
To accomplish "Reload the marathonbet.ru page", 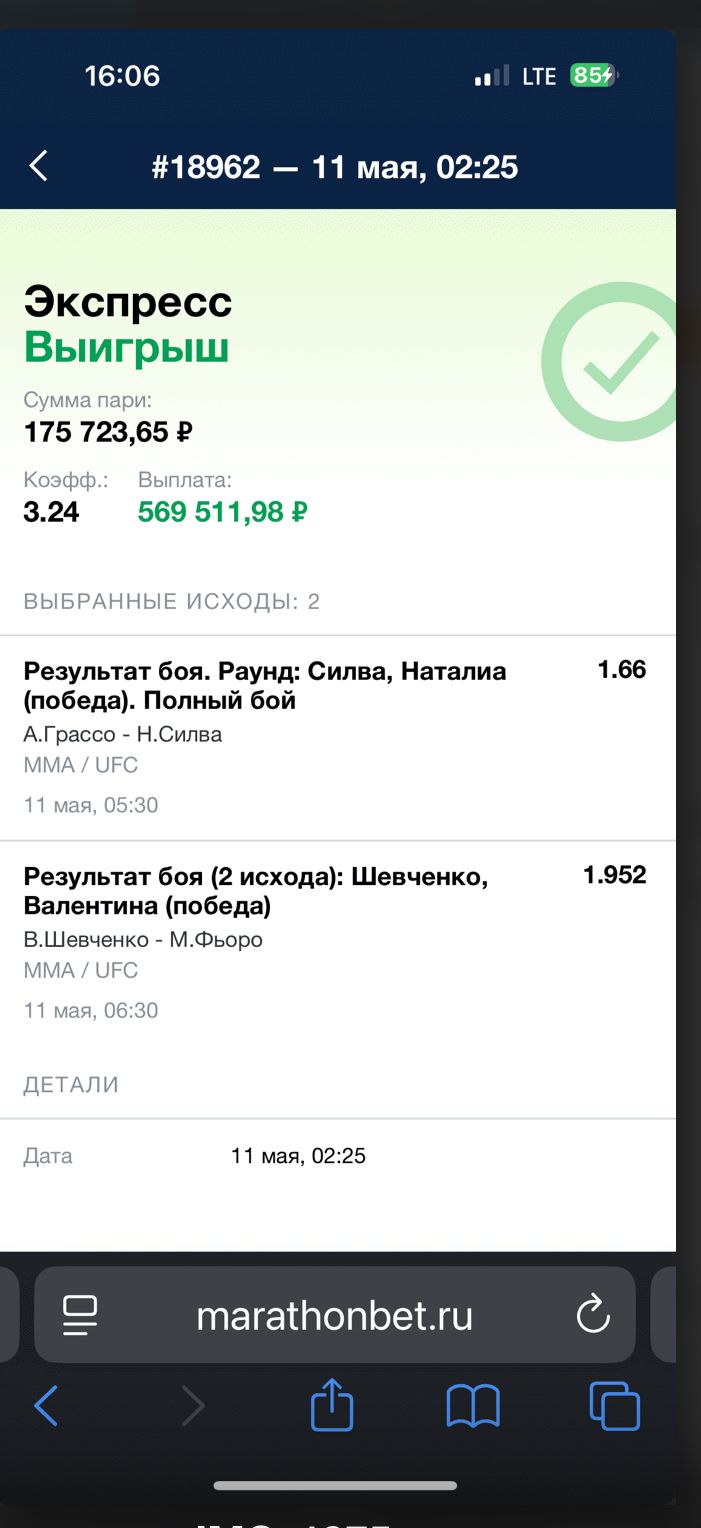I will click(593, 1315).
